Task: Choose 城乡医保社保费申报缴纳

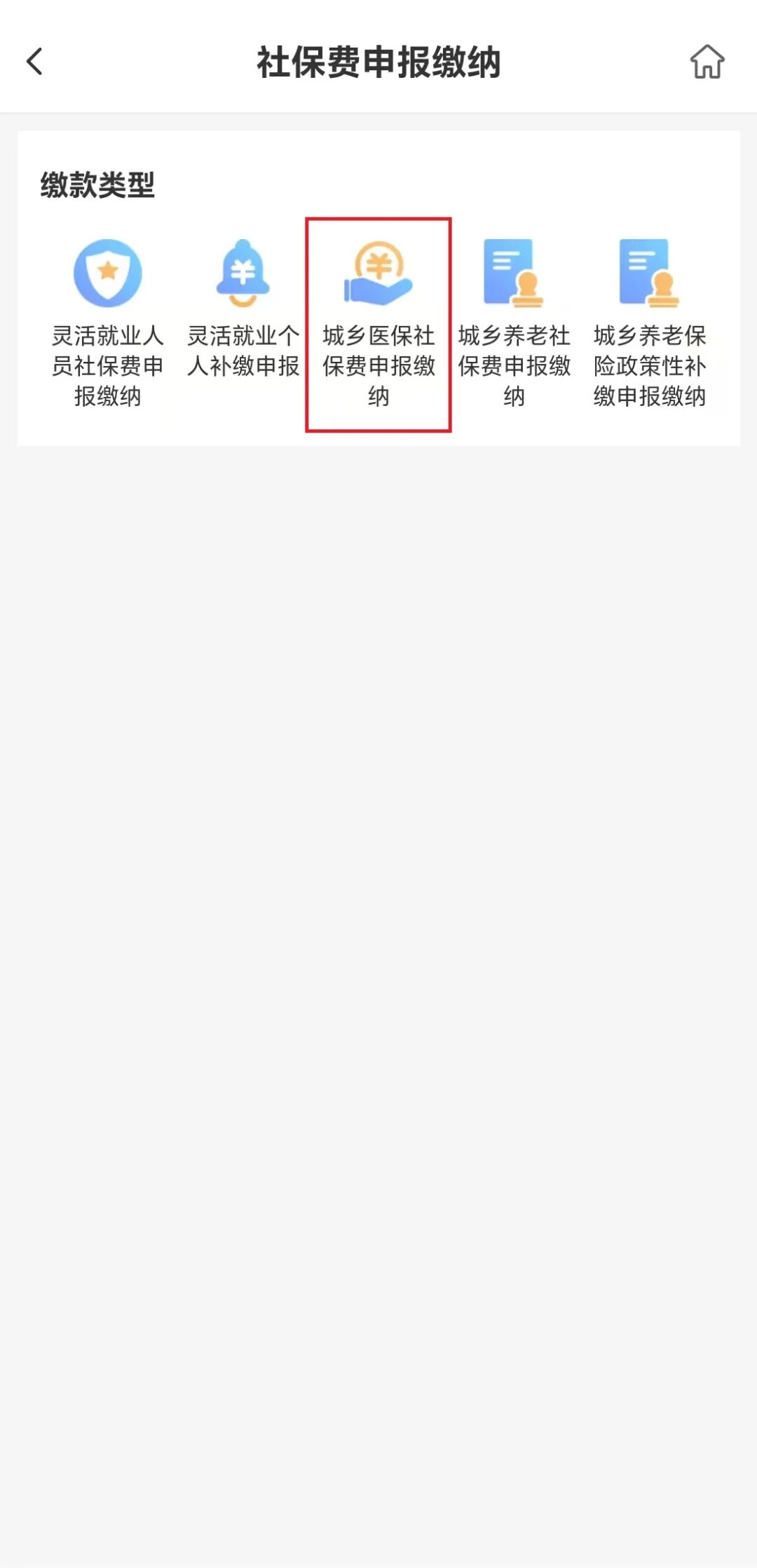Action: [x=378, y=324]
